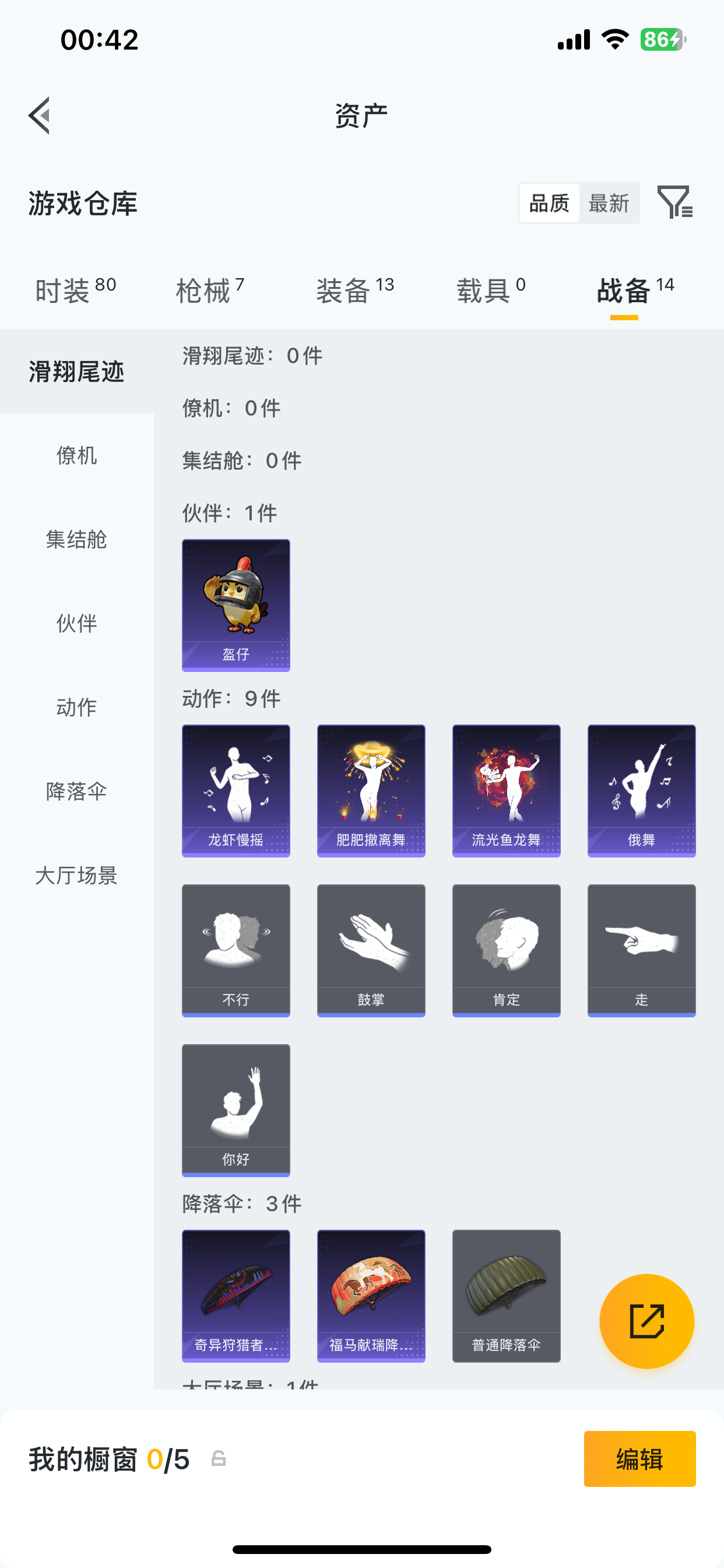Expand the 大厅场景 sidebar category
The height and width of the screenshot is (1568, 724).
click(x=75, y=876)
